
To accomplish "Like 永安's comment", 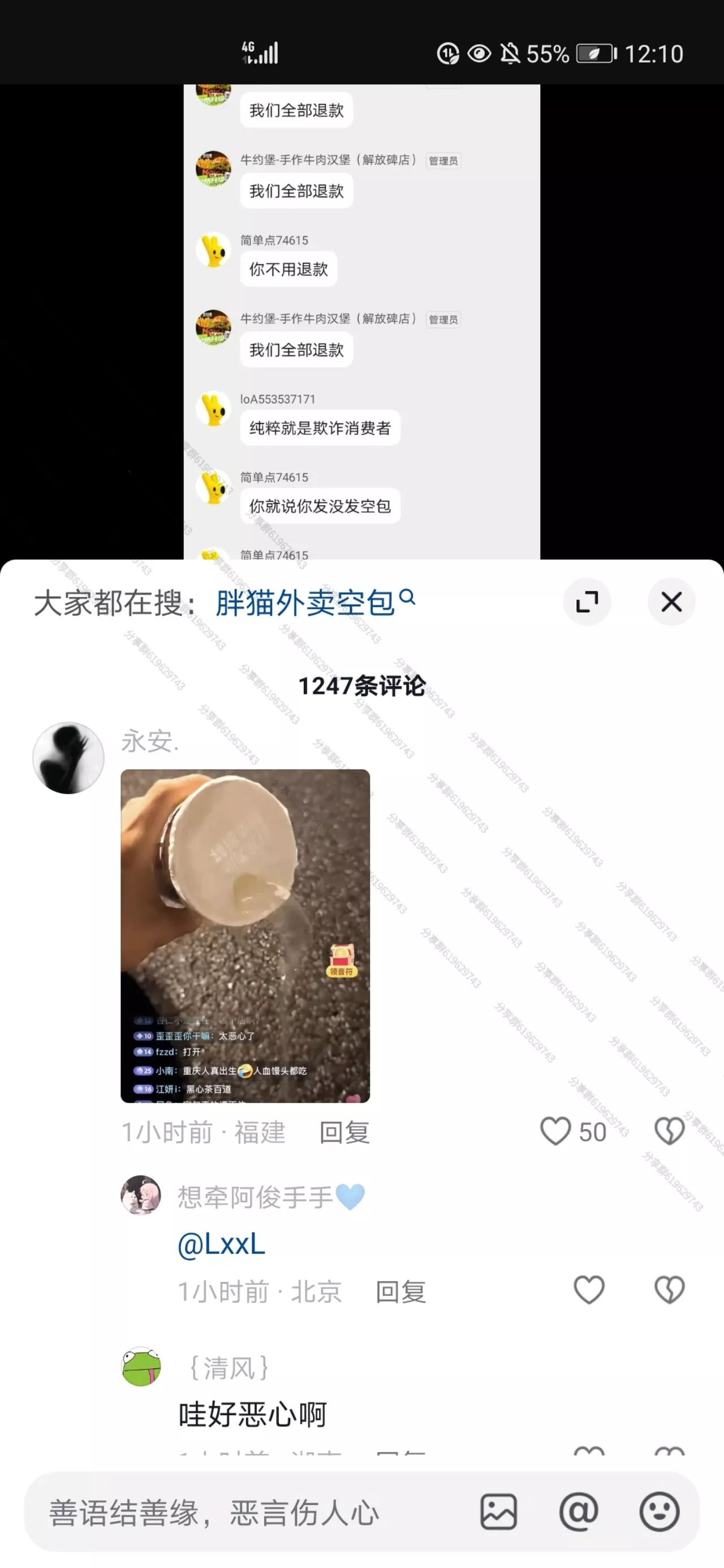I will pyautogui.click(x=556, y=1131).
